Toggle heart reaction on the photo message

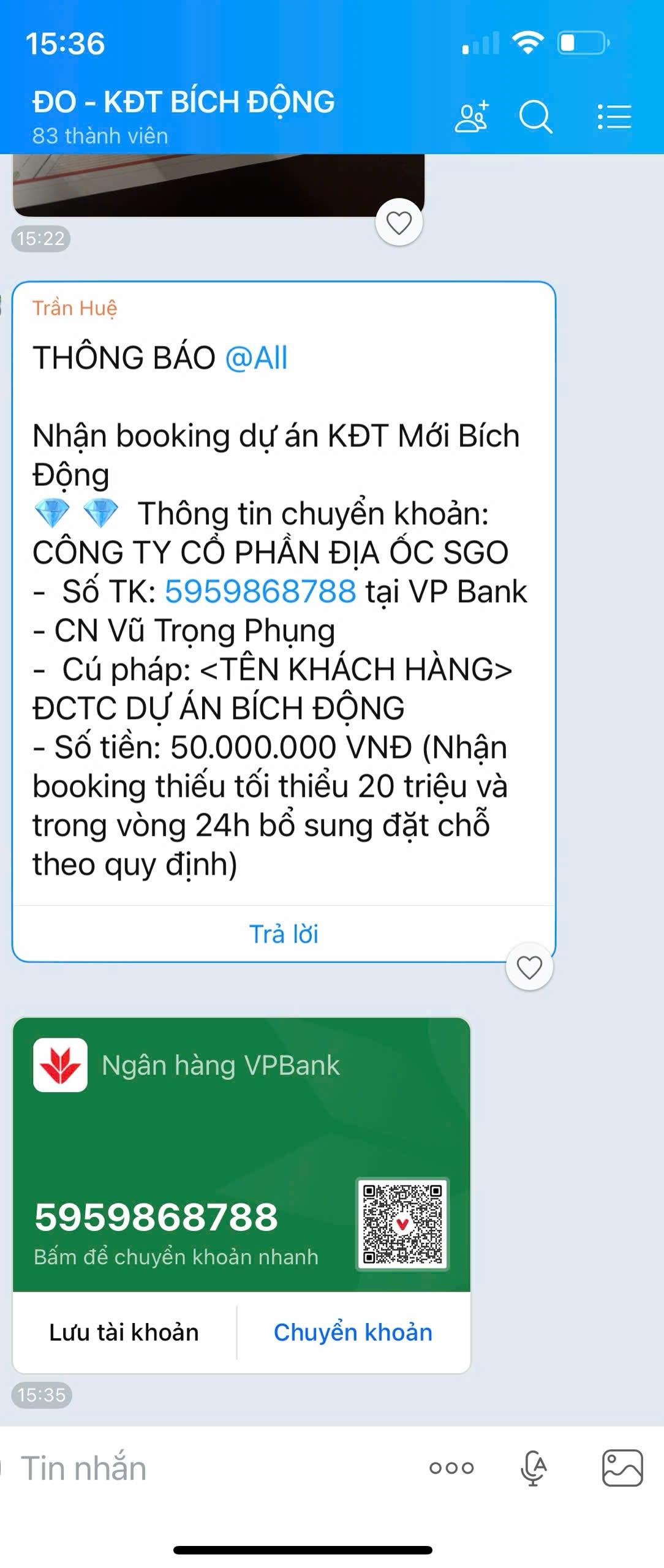tap(398, 222)
